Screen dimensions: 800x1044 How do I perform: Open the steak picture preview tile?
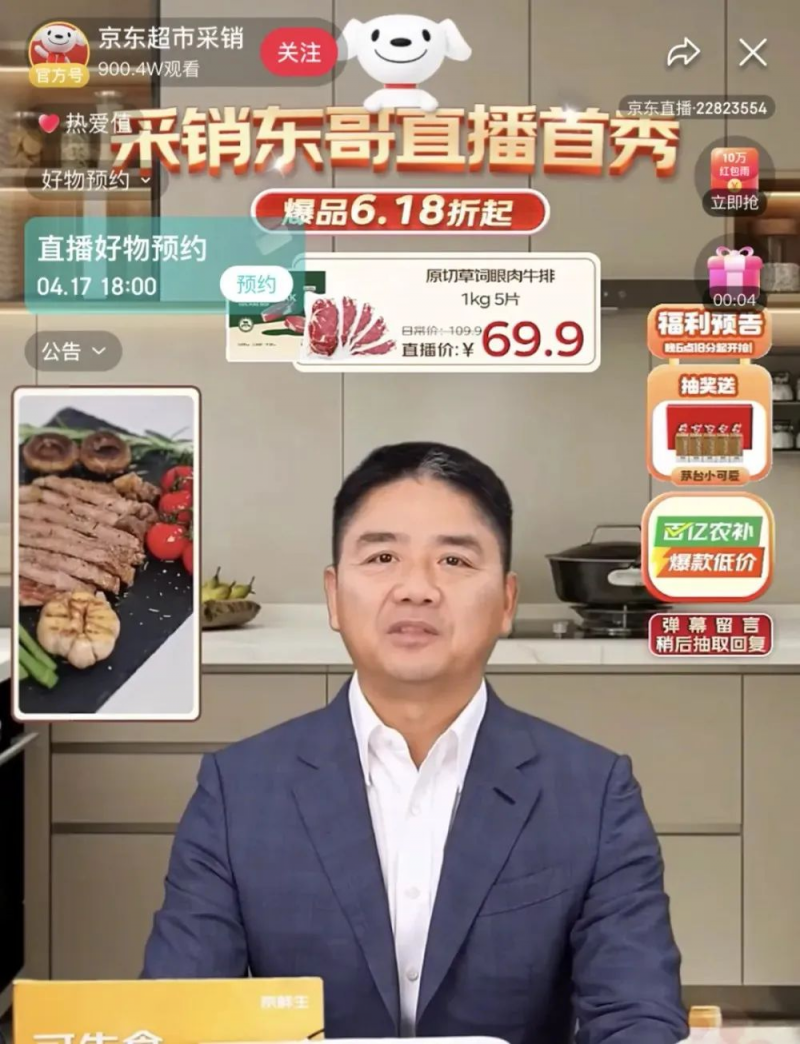pyautogui.click(x=107, y=553)
